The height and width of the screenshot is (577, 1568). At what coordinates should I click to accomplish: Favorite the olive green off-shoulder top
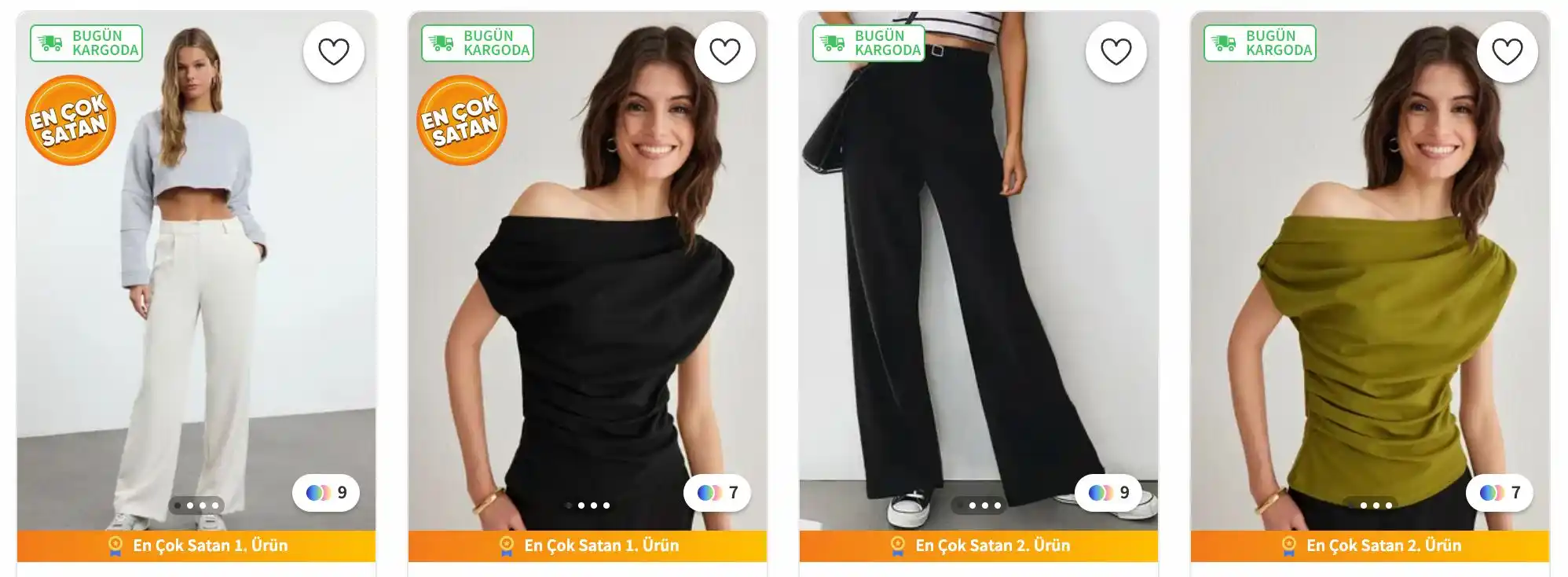(x=1507, y=52)
